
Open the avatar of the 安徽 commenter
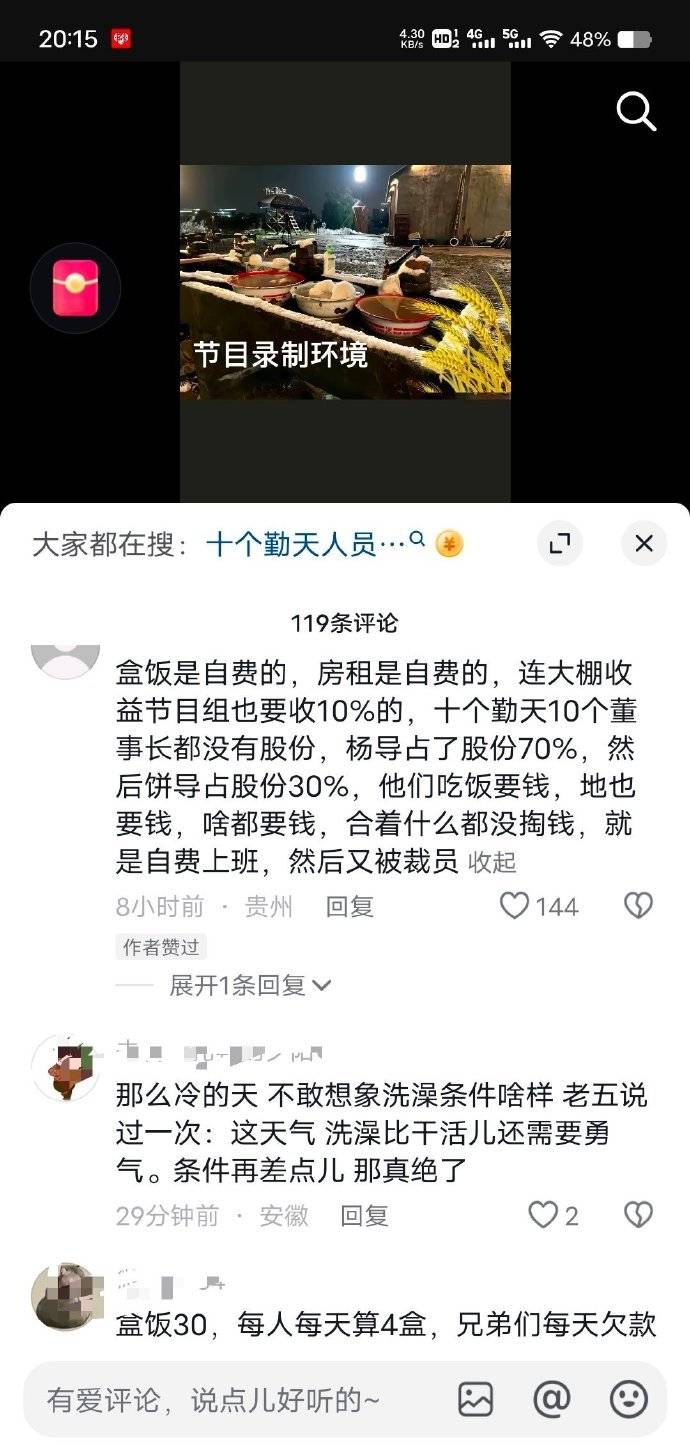click(x=65, y=1068)
